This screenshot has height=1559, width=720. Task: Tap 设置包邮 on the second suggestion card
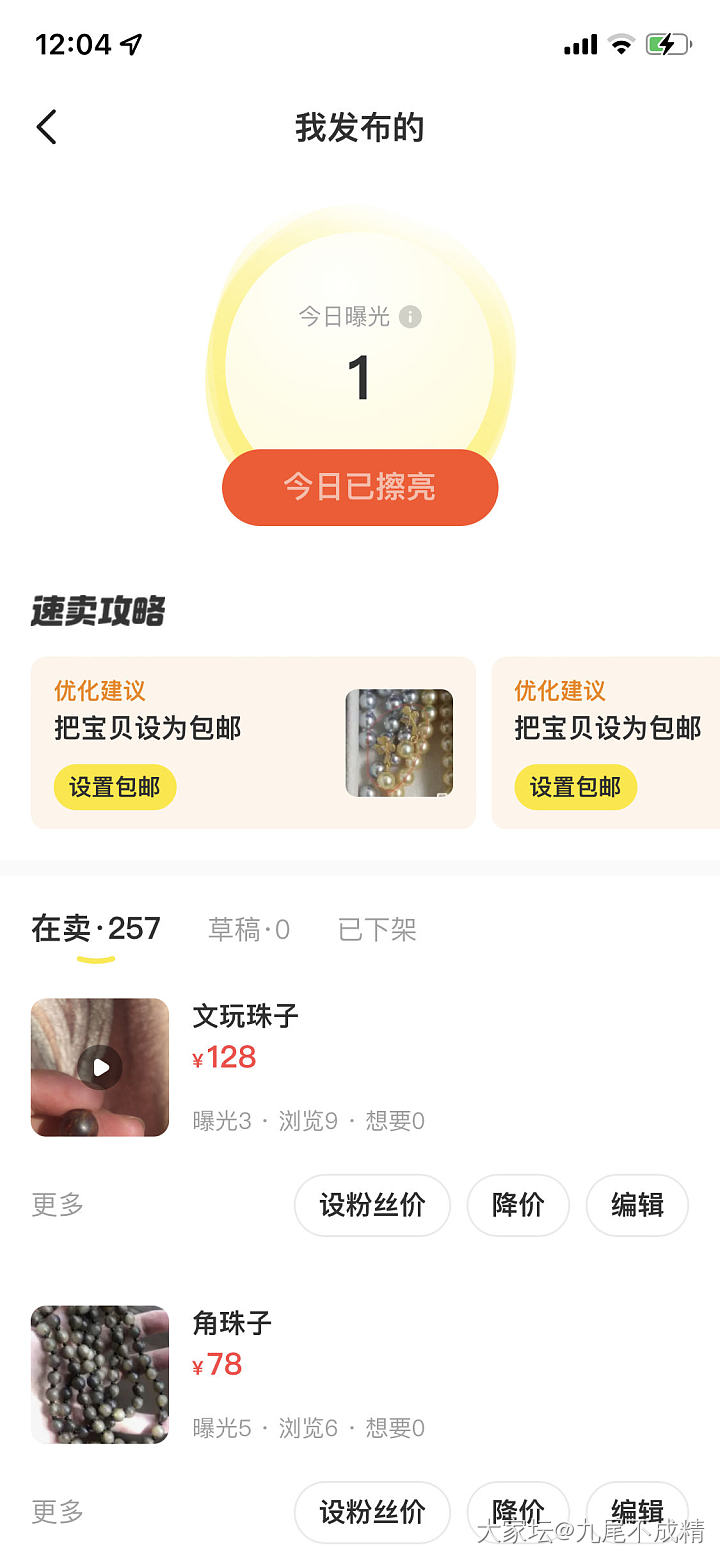tap(575, 787)
